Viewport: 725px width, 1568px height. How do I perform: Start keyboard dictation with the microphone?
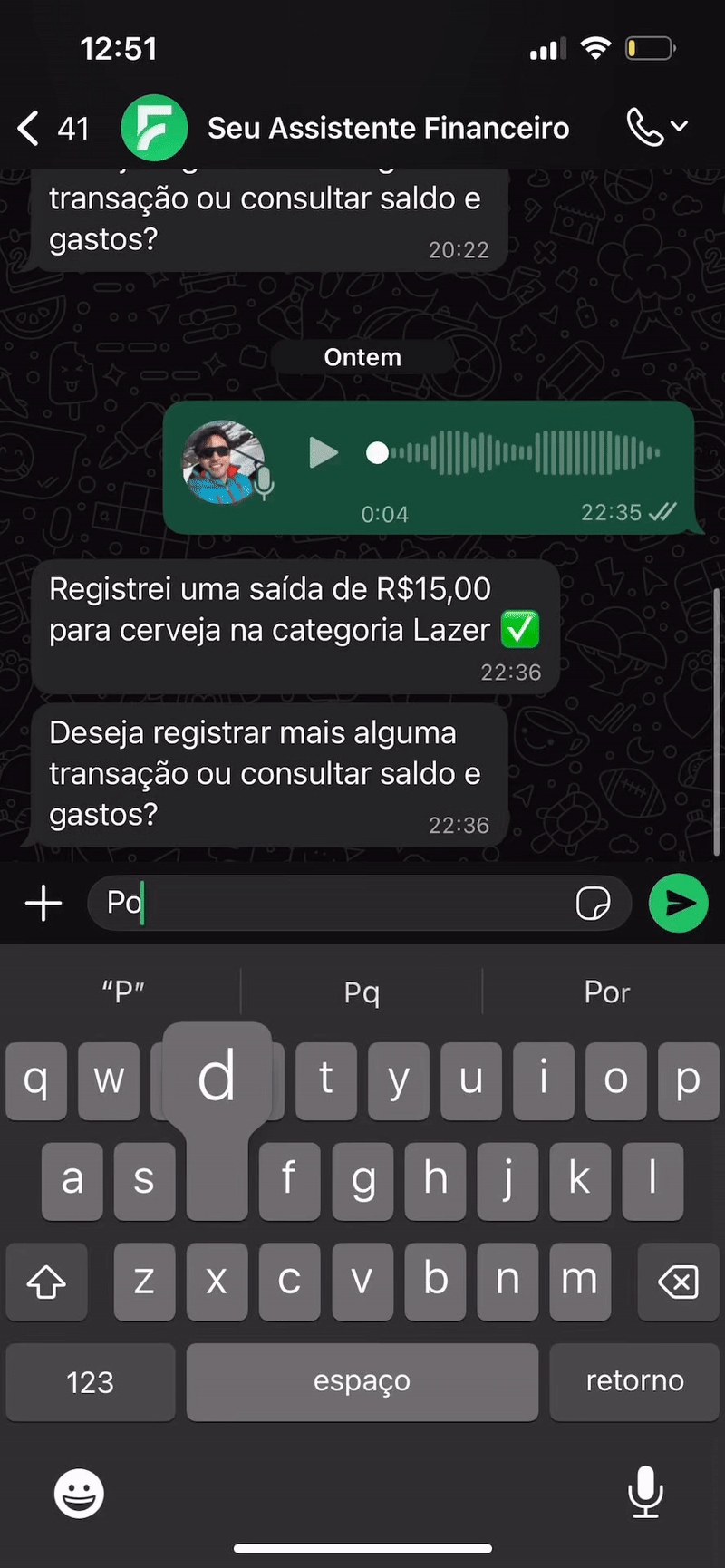pos(645,1493)
